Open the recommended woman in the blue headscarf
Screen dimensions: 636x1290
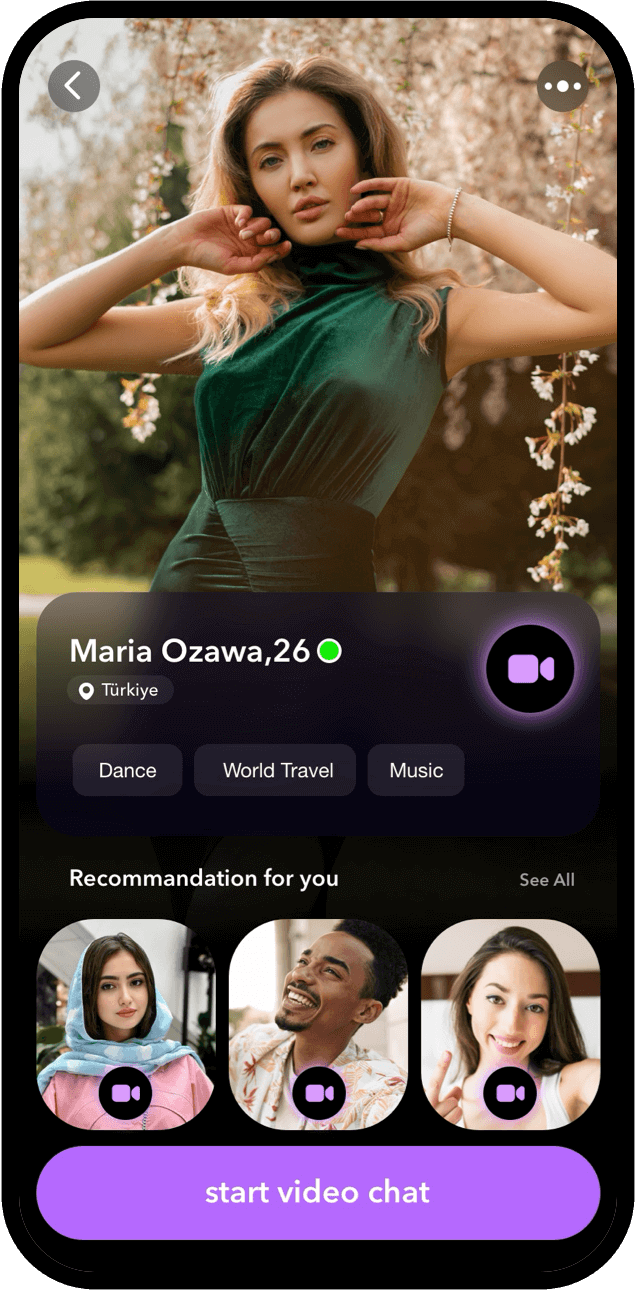click(x=126, y=1010)
